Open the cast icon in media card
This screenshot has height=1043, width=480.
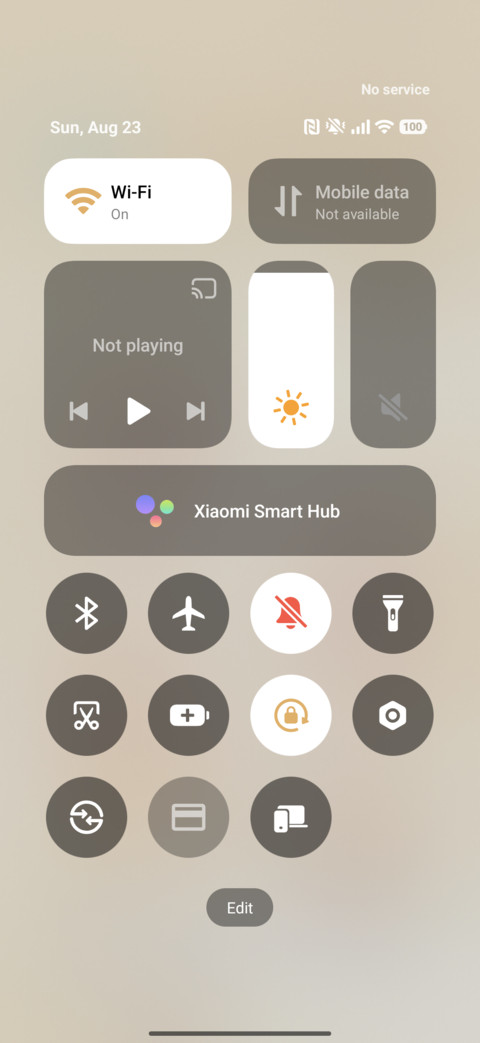tap(203, 289)
